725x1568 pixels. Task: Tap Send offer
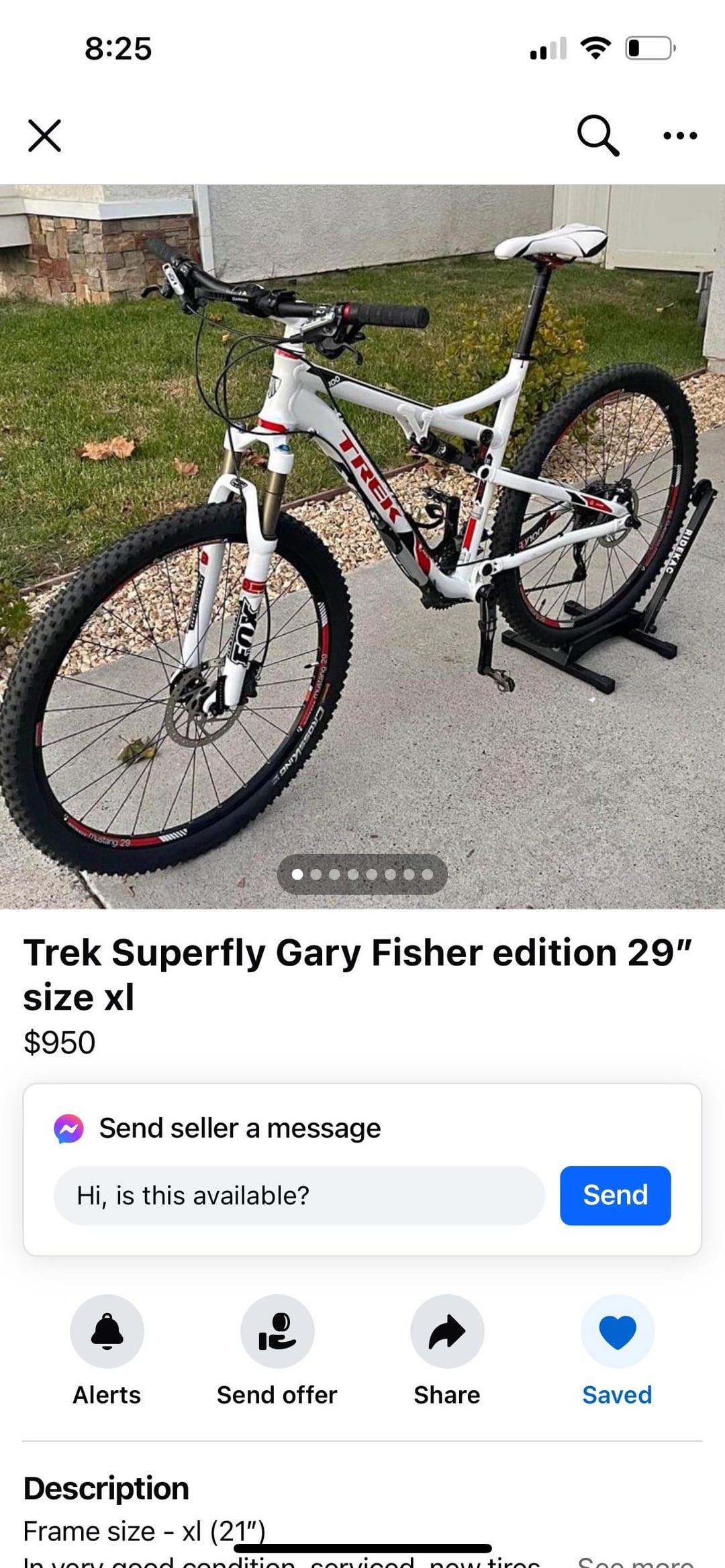click(277, 1331)
